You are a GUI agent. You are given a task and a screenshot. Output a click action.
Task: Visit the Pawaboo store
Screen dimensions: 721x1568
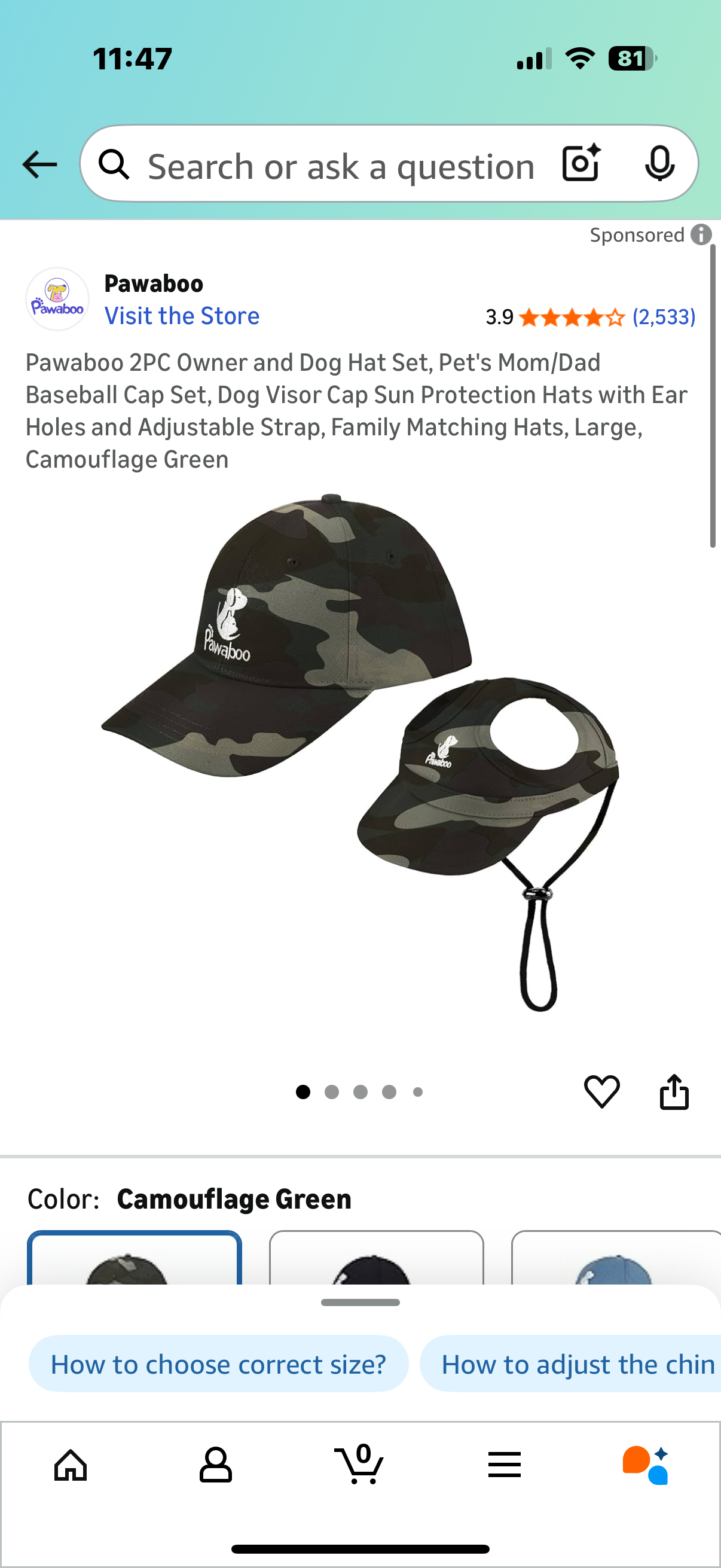[x=182, y=316]
